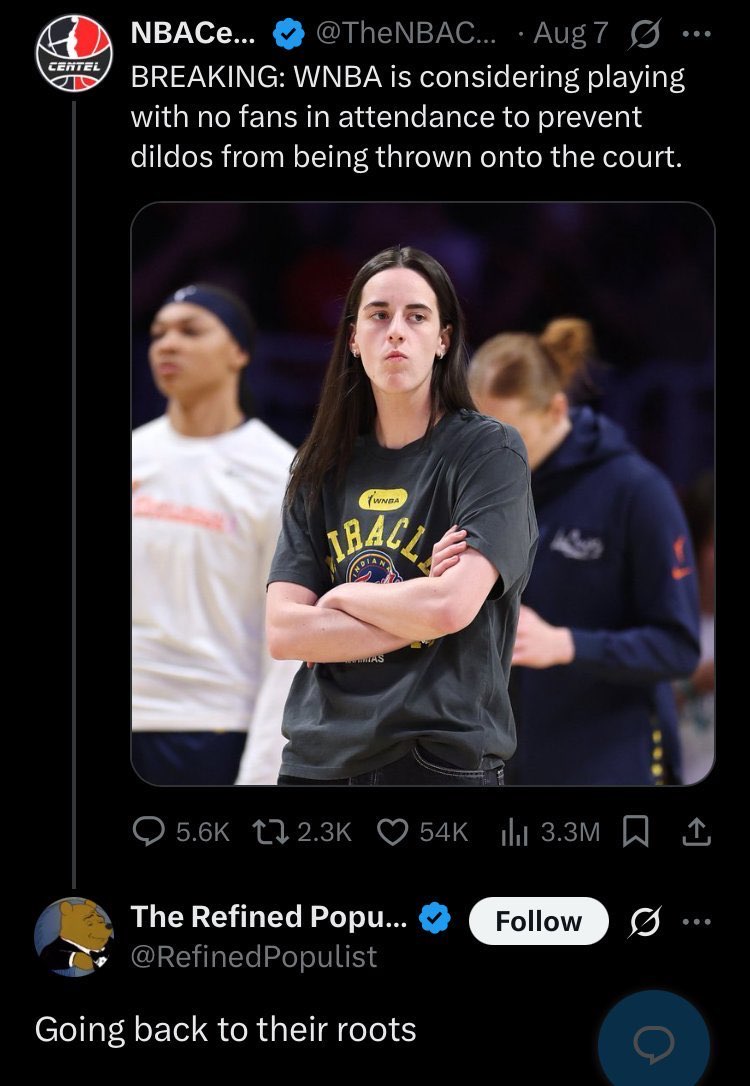The width and height of the screenshot is (750, 1086).
Task: Open The Refined Populist's profile picture
Action: point(73,937)
